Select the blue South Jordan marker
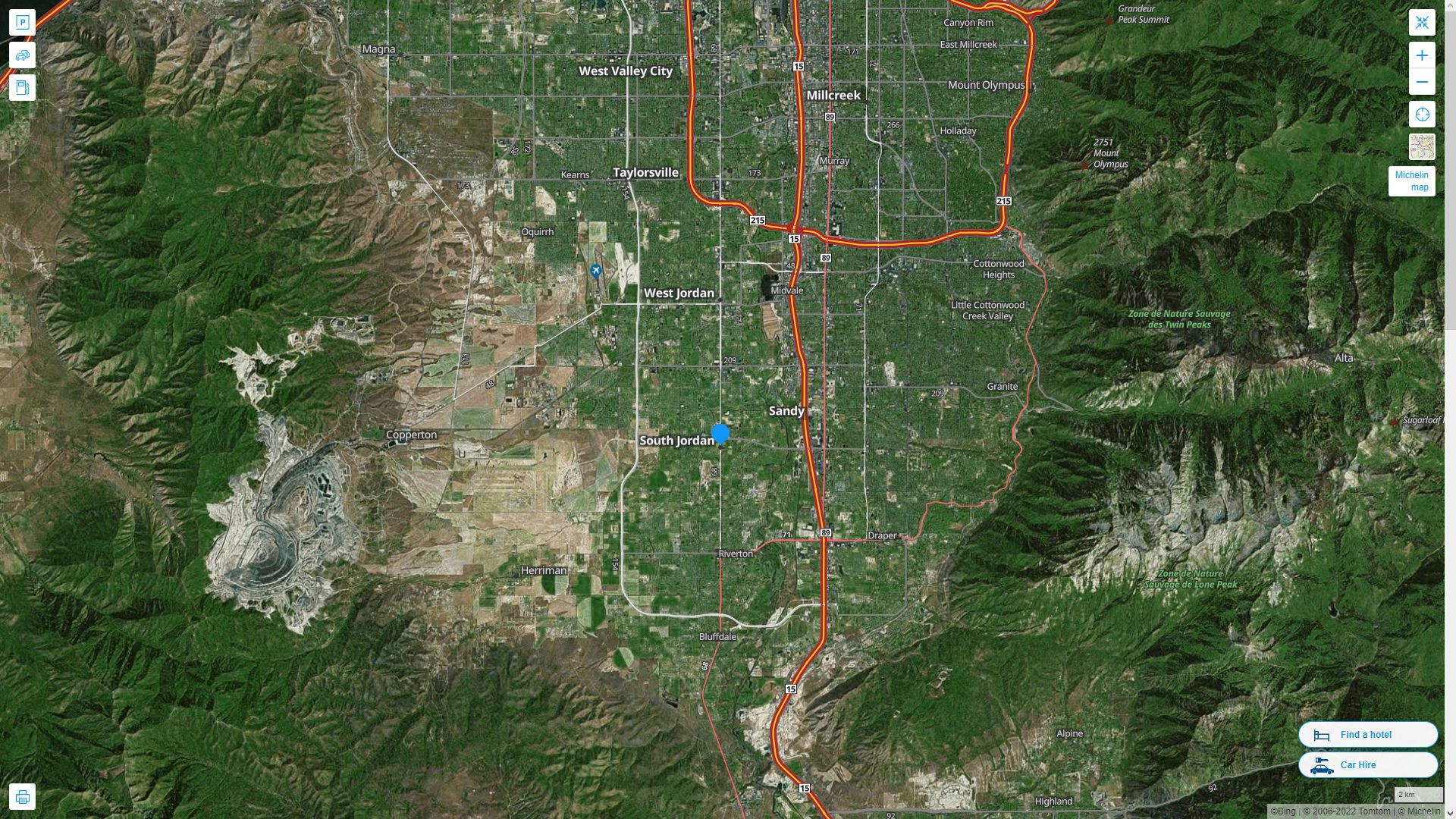The image size is (1456, 819). tap(720, 434)
